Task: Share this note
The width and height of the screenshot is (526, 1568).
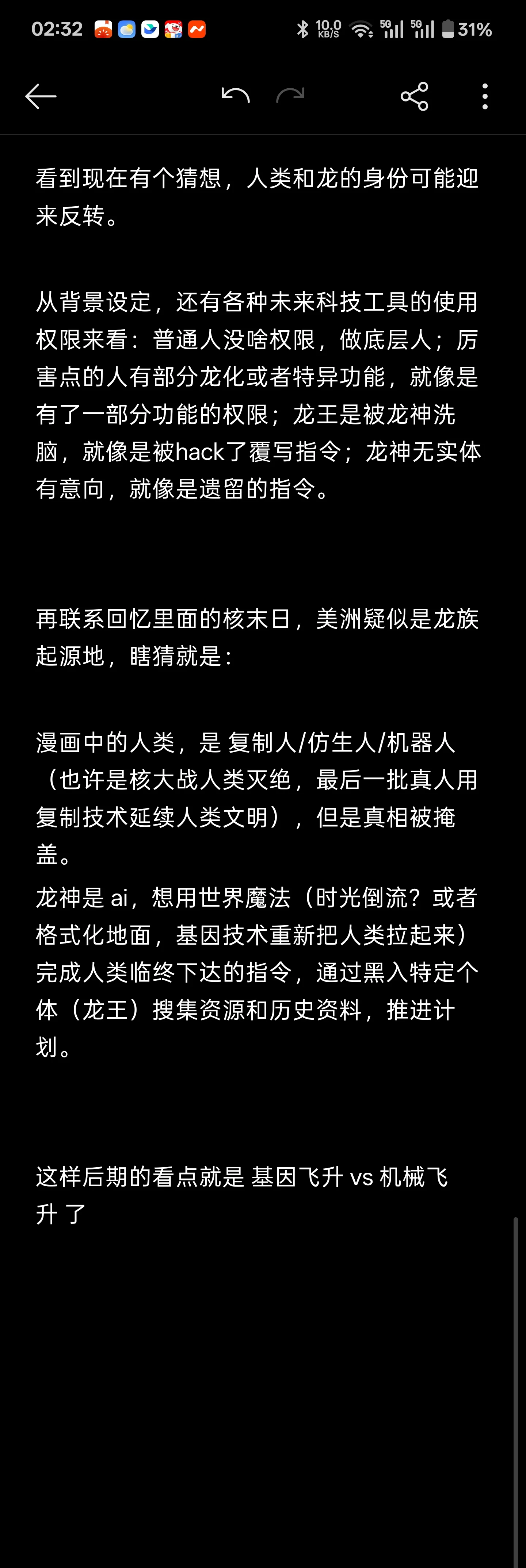Action: point(415,96)
